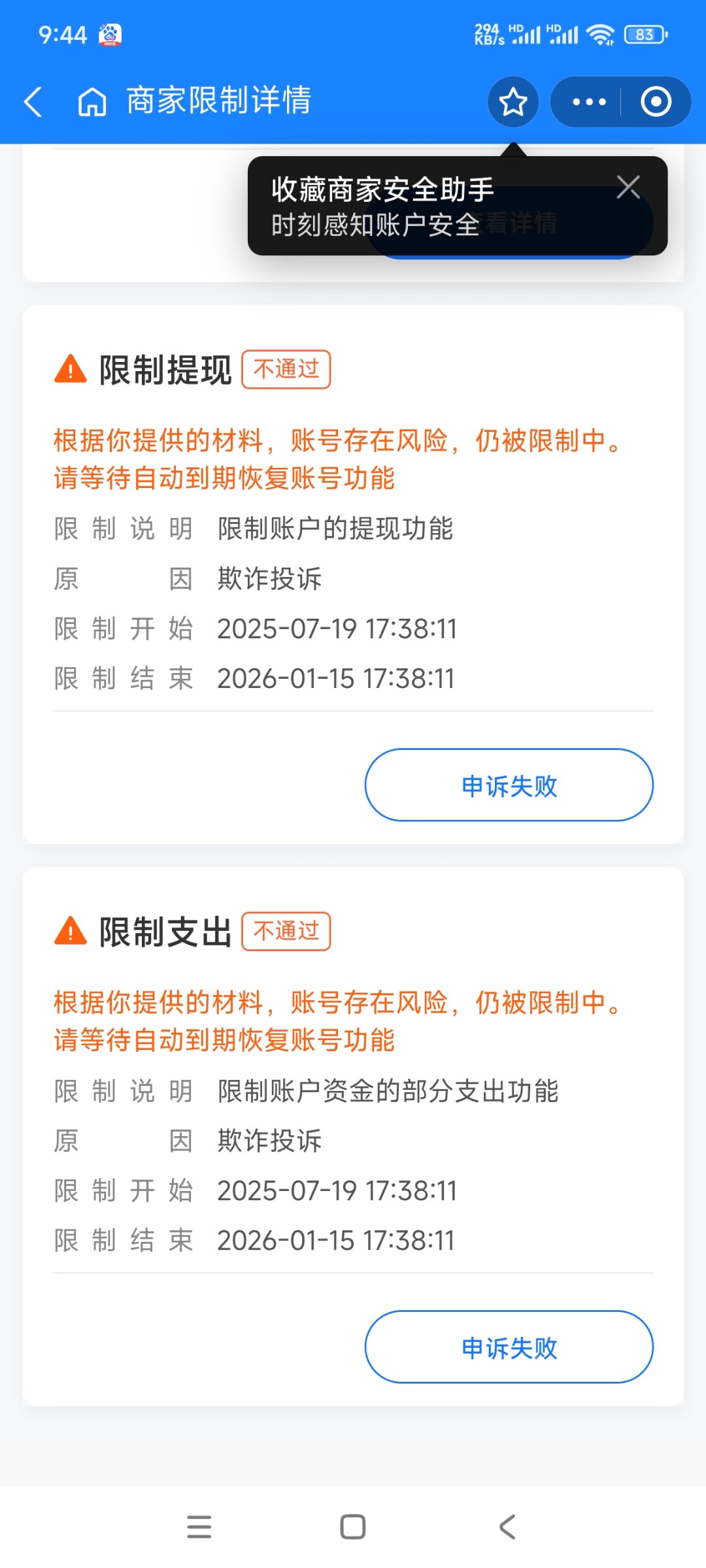Open the more options (…) menu
Screen dimensions: 706x1568
[587, 102]
